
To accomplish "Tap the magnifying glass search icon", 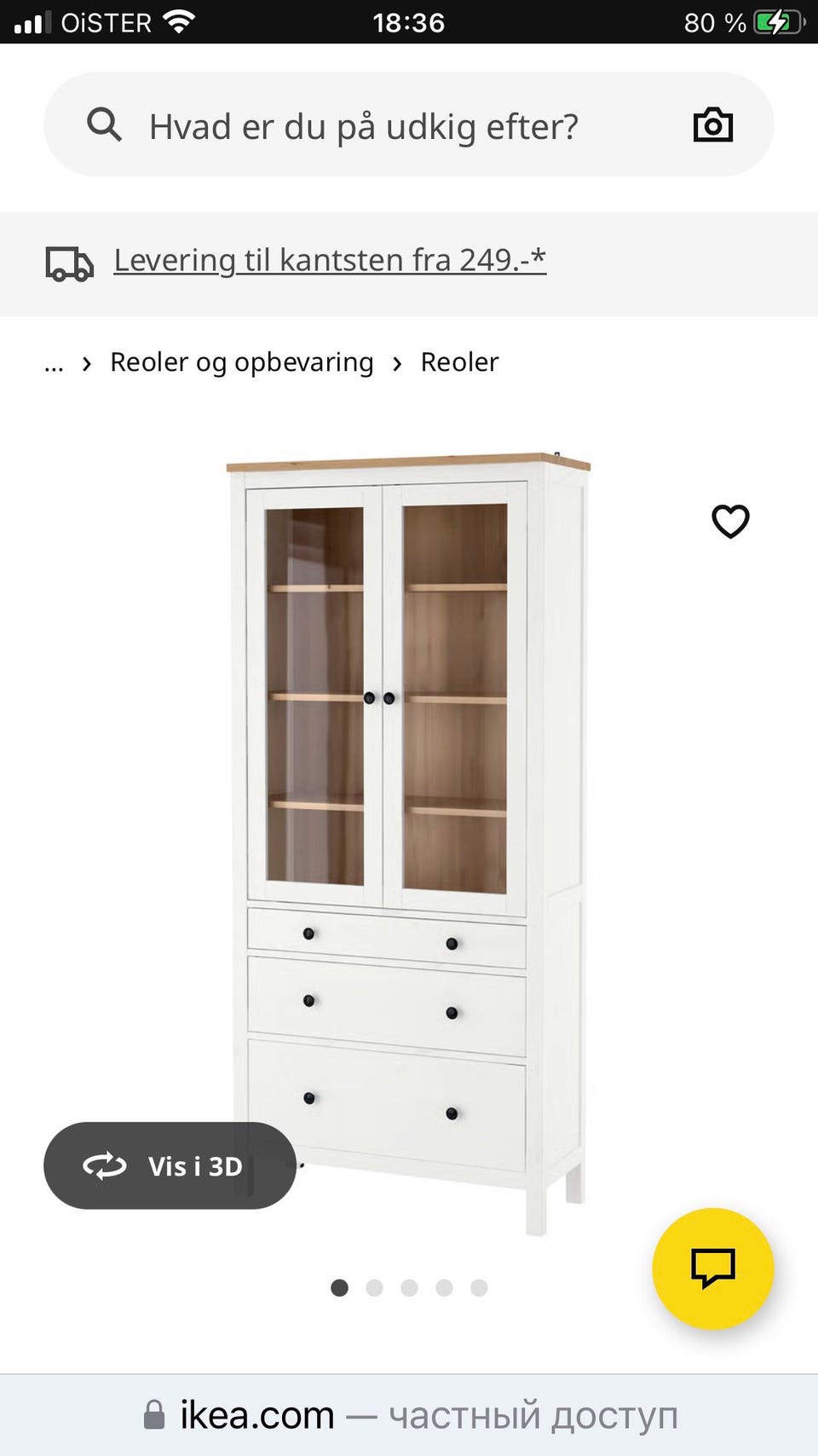I will 103,124.
